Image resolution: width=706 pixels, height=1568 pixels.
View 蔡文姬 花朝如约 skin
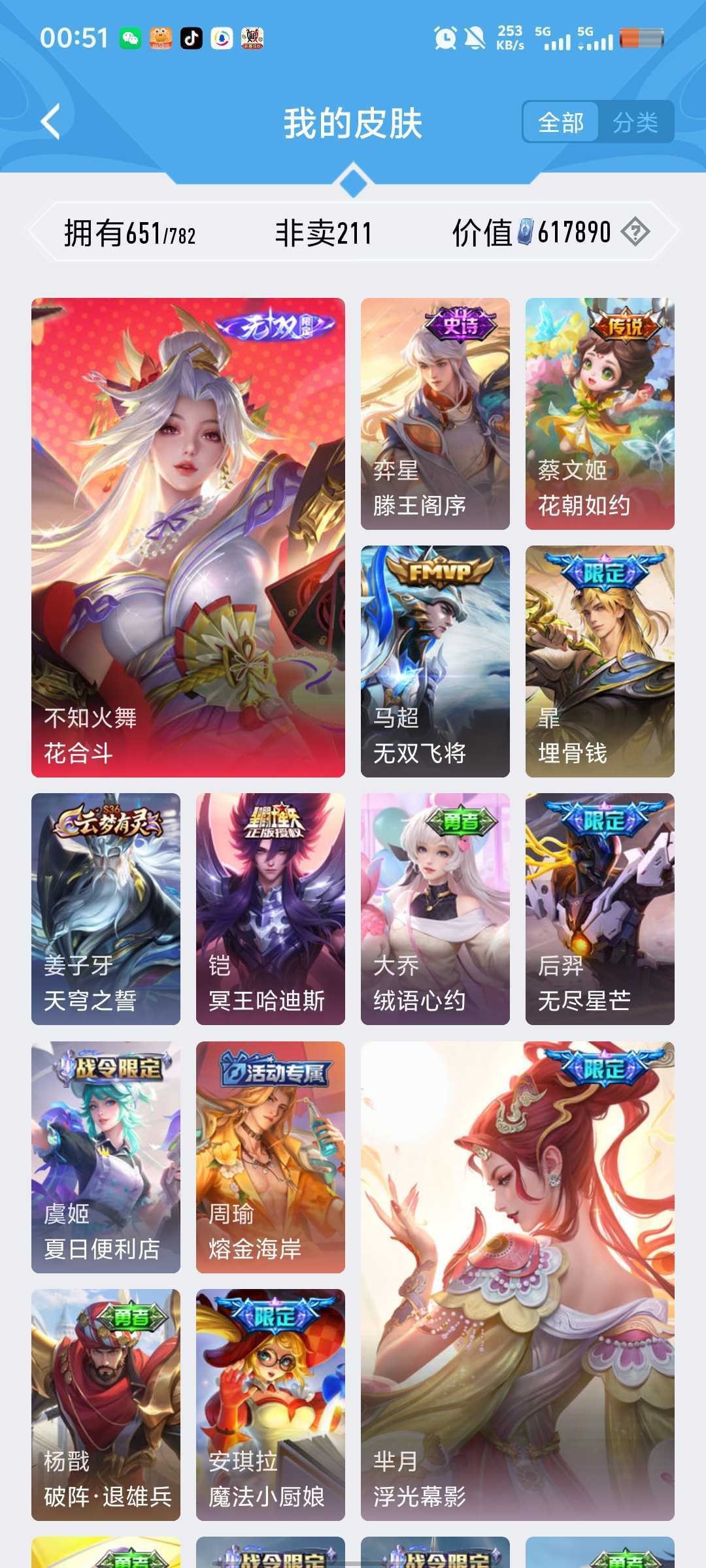tap(599, 414)
